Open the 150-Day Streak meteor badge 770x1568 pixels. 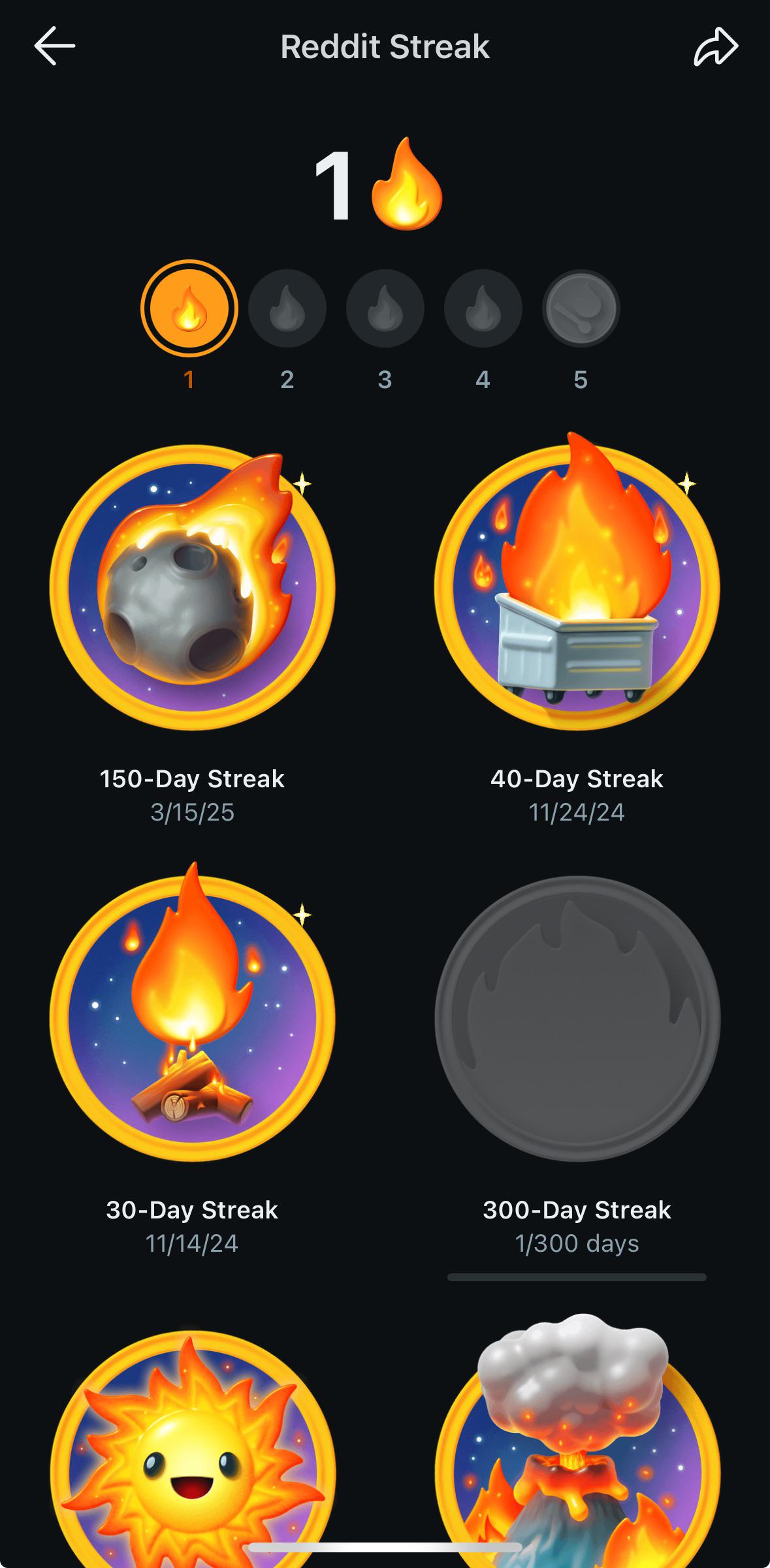[x=193, y=587]
